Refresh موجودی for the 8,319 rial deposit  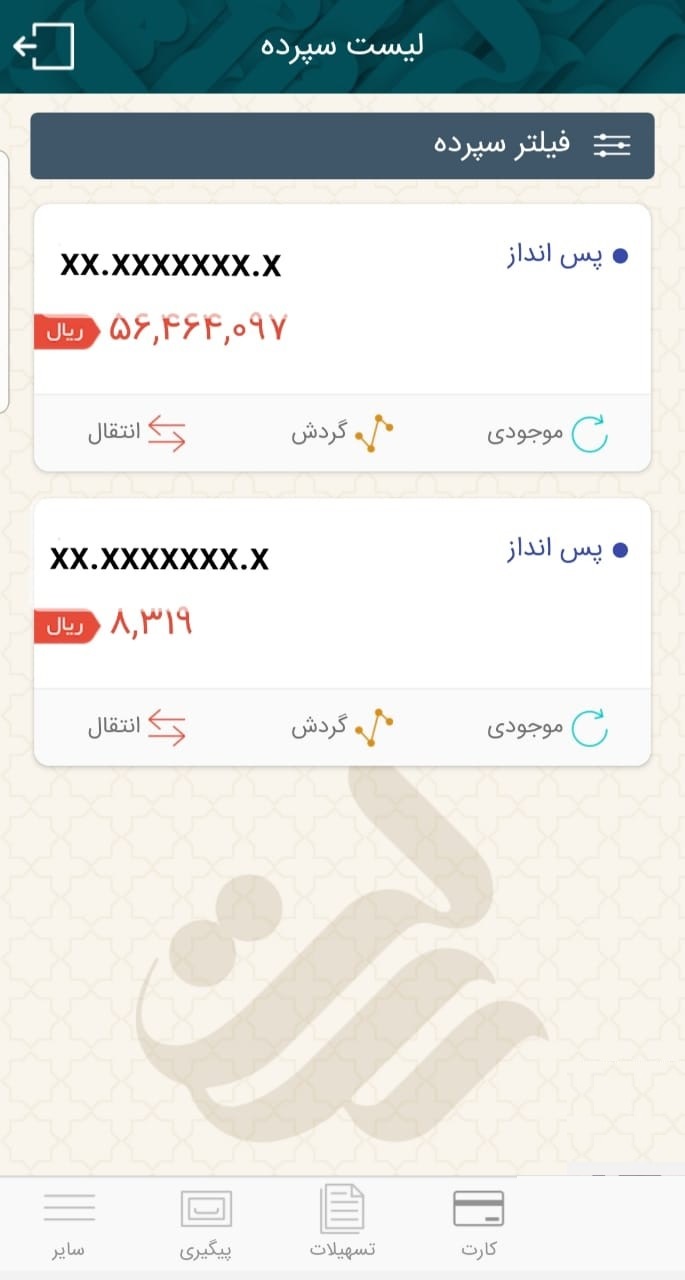pos(548,727)
